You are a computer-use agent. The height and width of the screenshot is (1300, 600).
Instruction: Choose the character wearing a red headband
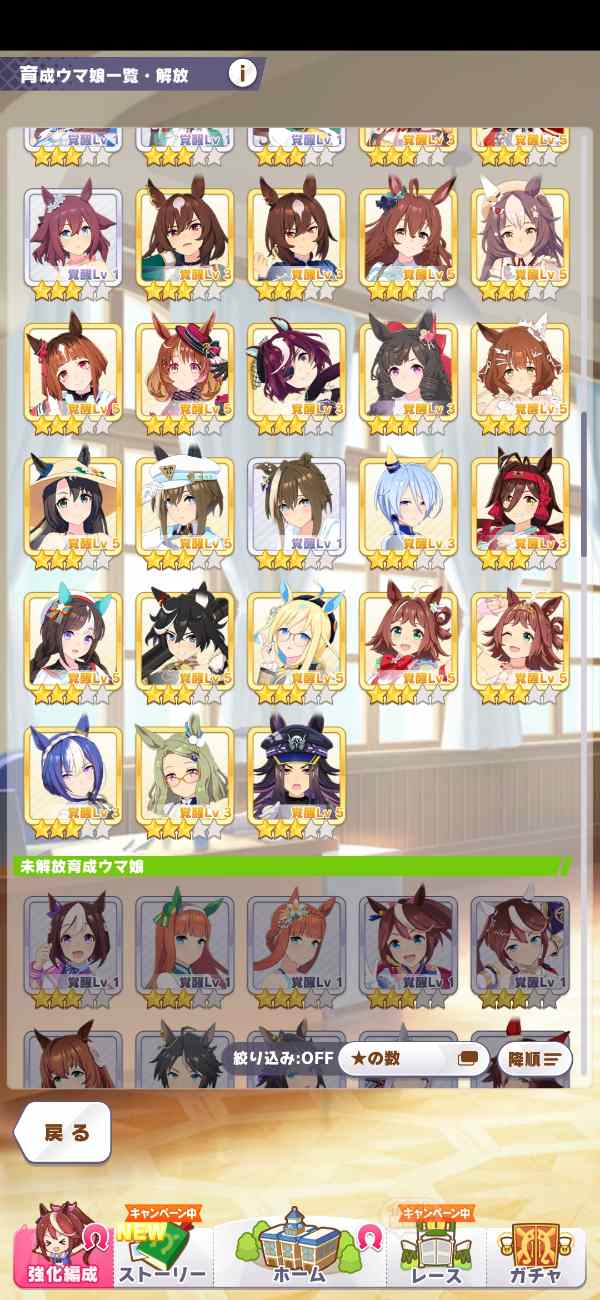tap(521, 506)
